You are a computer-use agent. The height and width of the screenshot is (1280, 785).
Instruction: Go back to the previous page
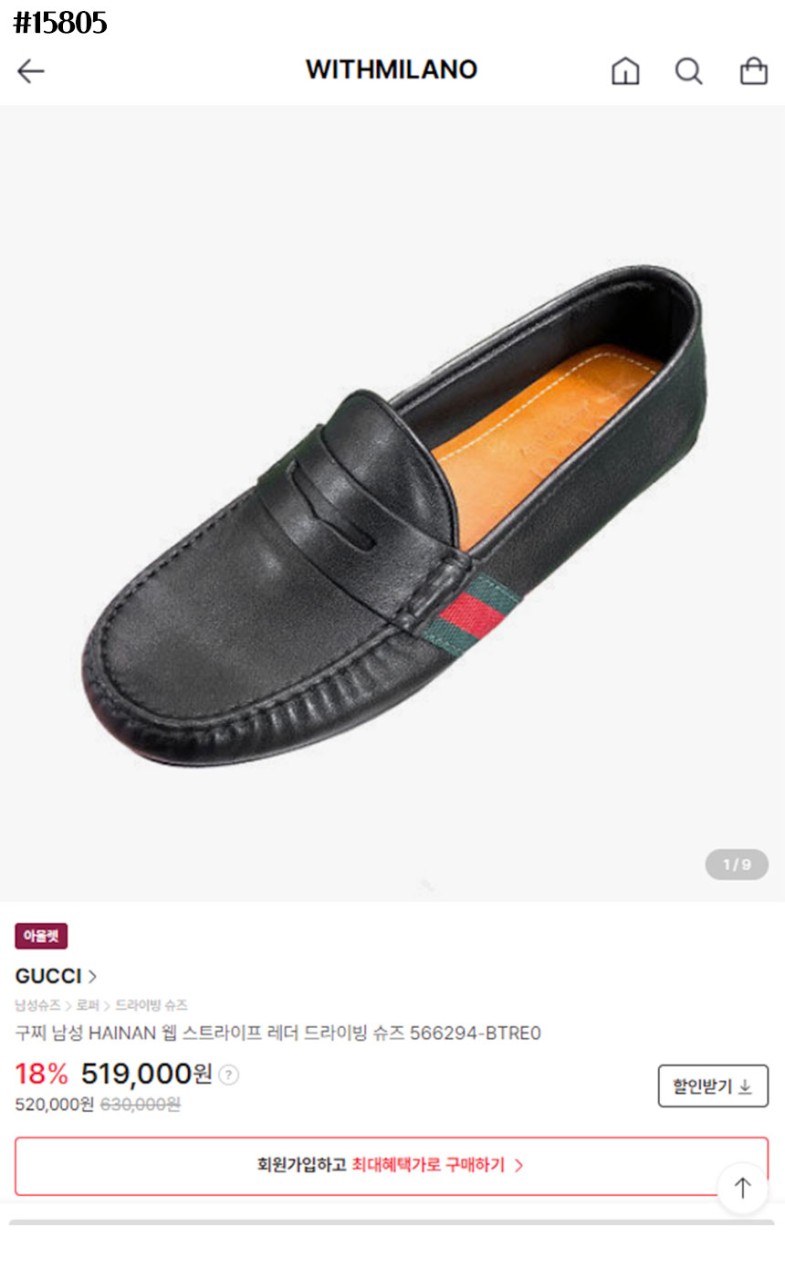coord(31,71)
